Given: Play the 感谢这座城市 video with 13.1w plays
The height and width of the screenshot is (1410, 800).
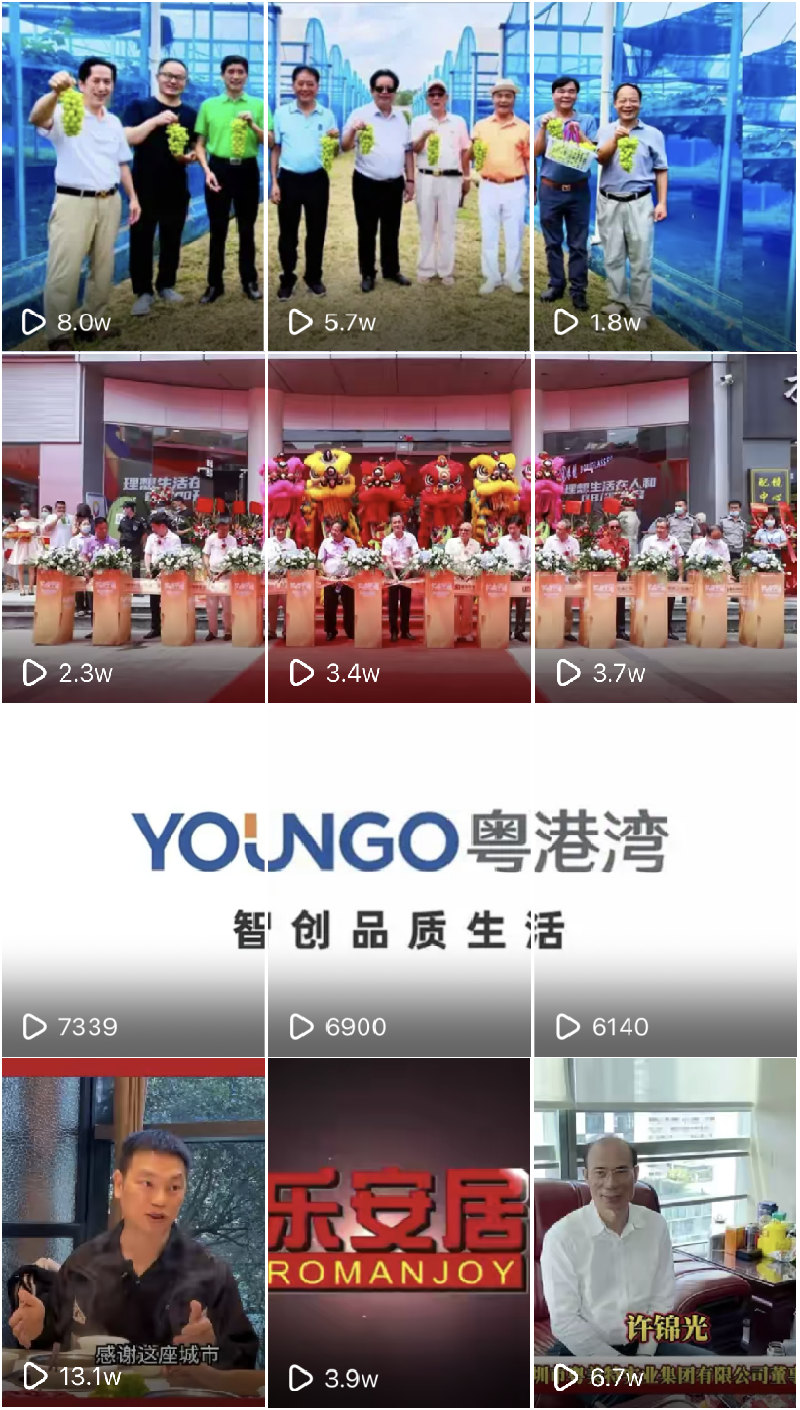Looking at the screenshot, I should 133,1233.
